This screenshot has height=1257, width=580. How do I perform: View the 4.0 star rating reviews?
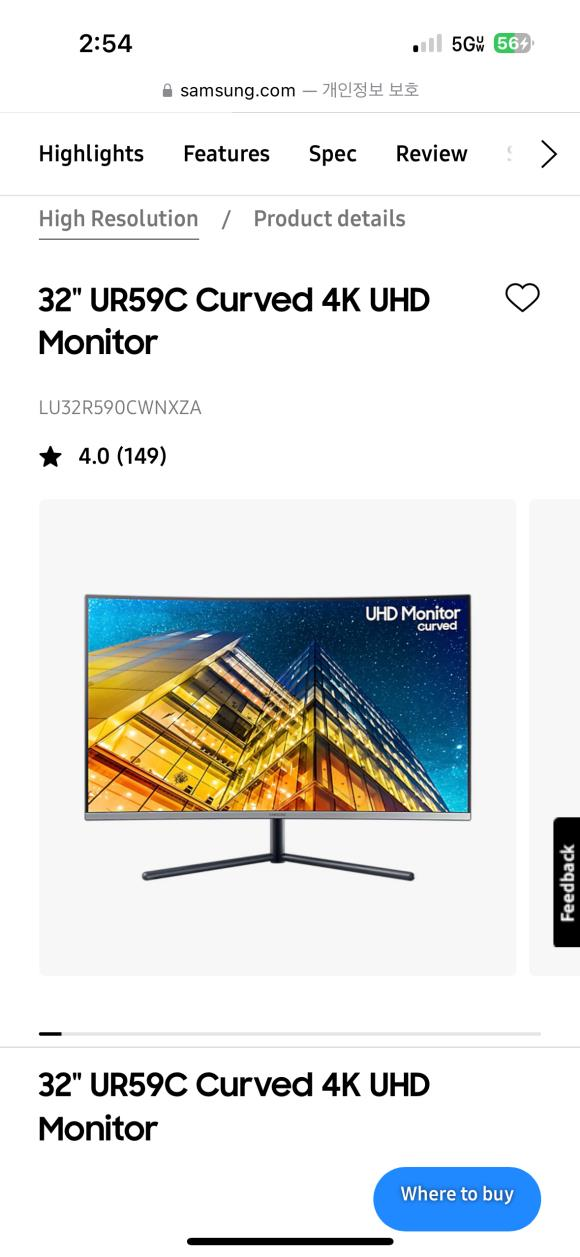pyautogui.click(x=103, y=457)
